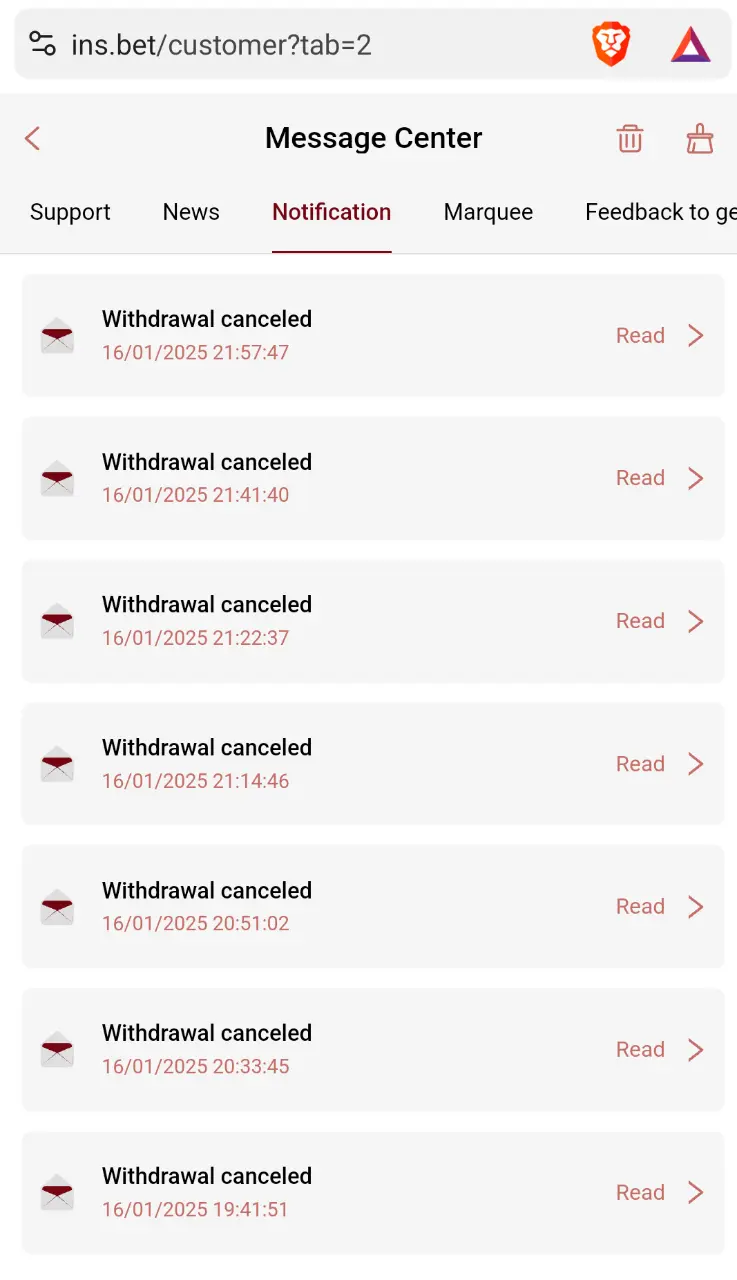Open the Withdrawal canceled message from 21:41:40
This screenshot has height=1280, width=737.
click(x=373, y=478)
